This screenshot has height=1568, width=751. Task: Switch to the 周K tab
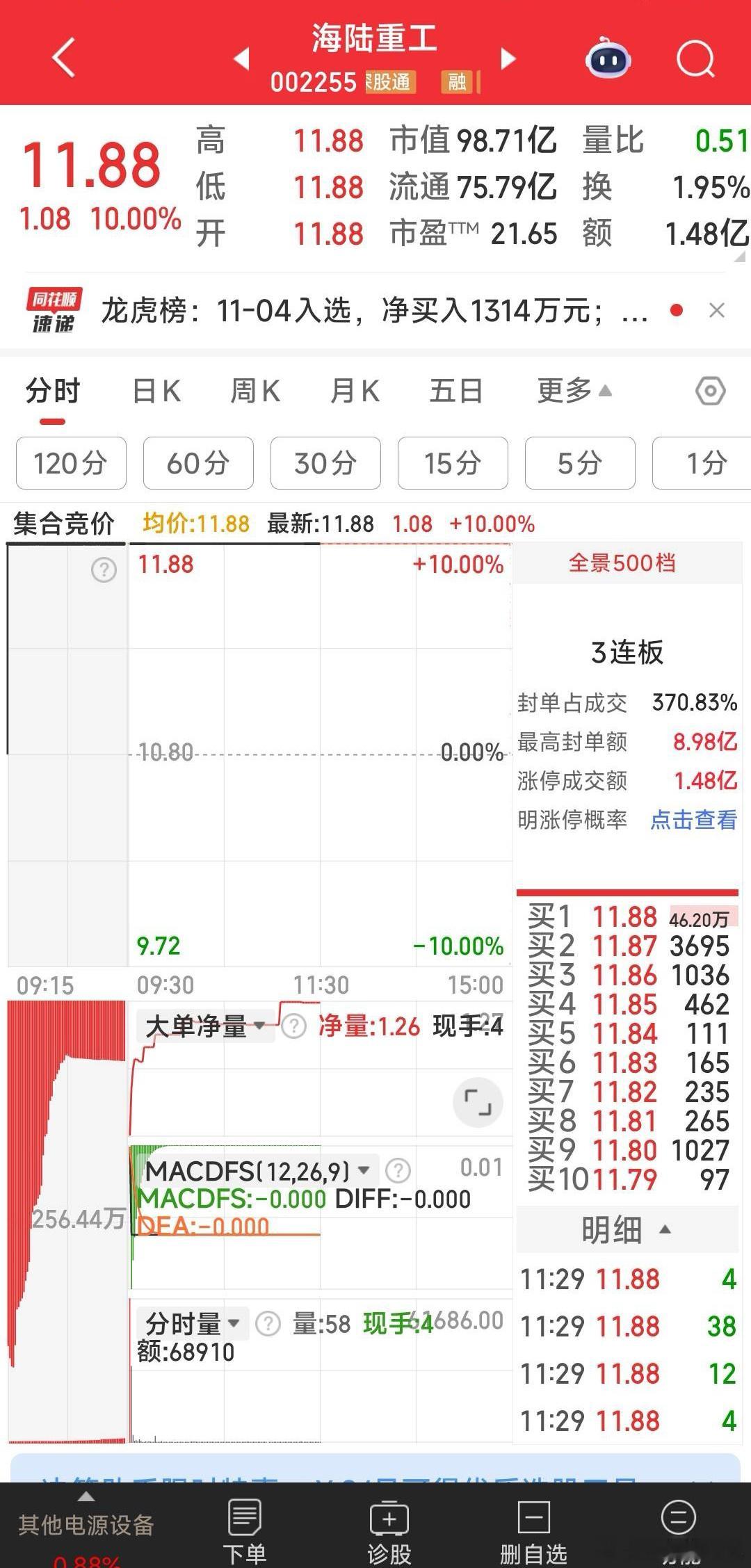(255, 391)
